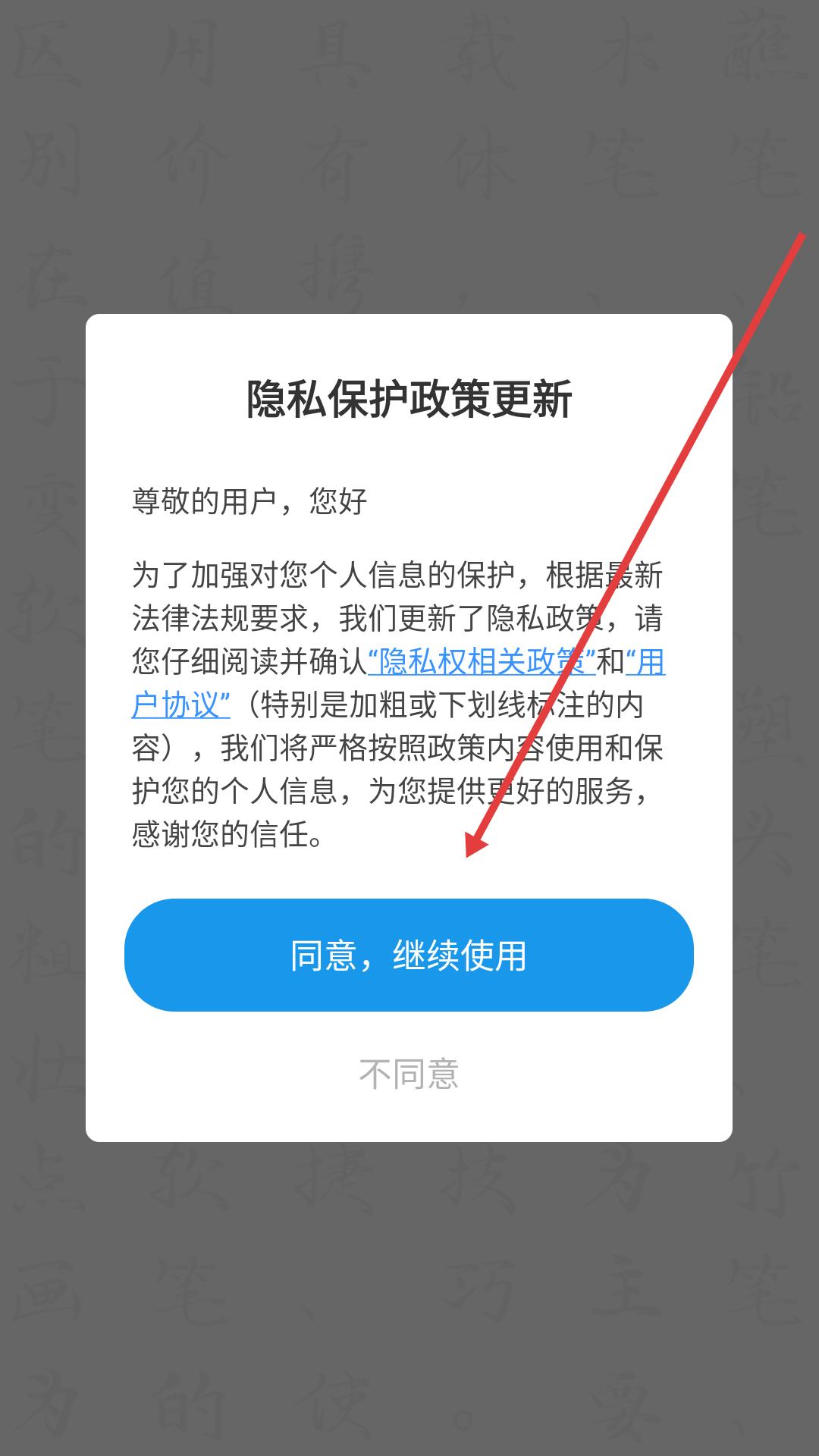Screen dimensions: 819x1456
Task: Tap 同意,继续使用 to accept the policy
Action: 409,955
